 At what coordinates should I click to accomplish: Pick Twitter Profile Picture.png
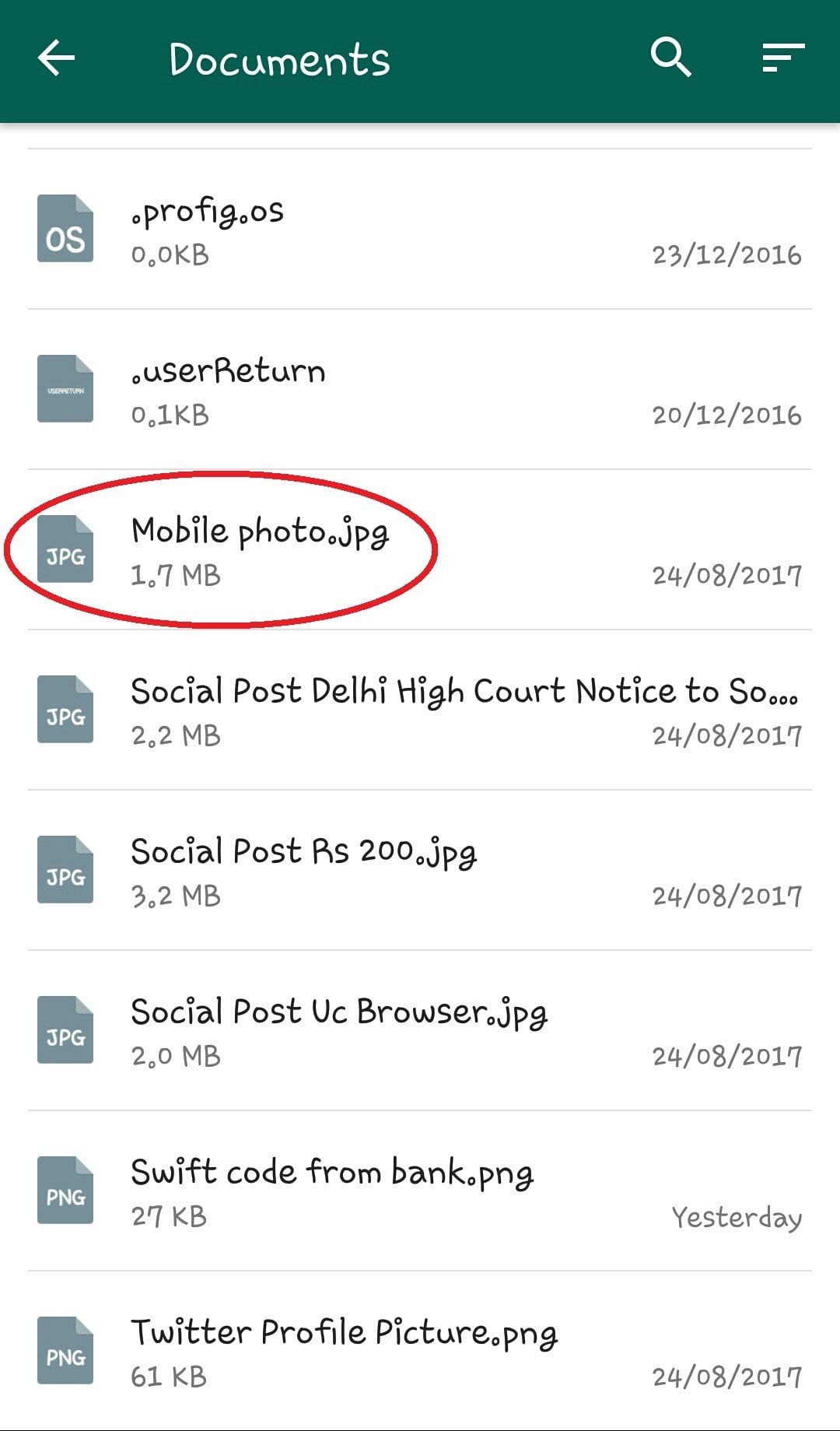(420, 1352)
